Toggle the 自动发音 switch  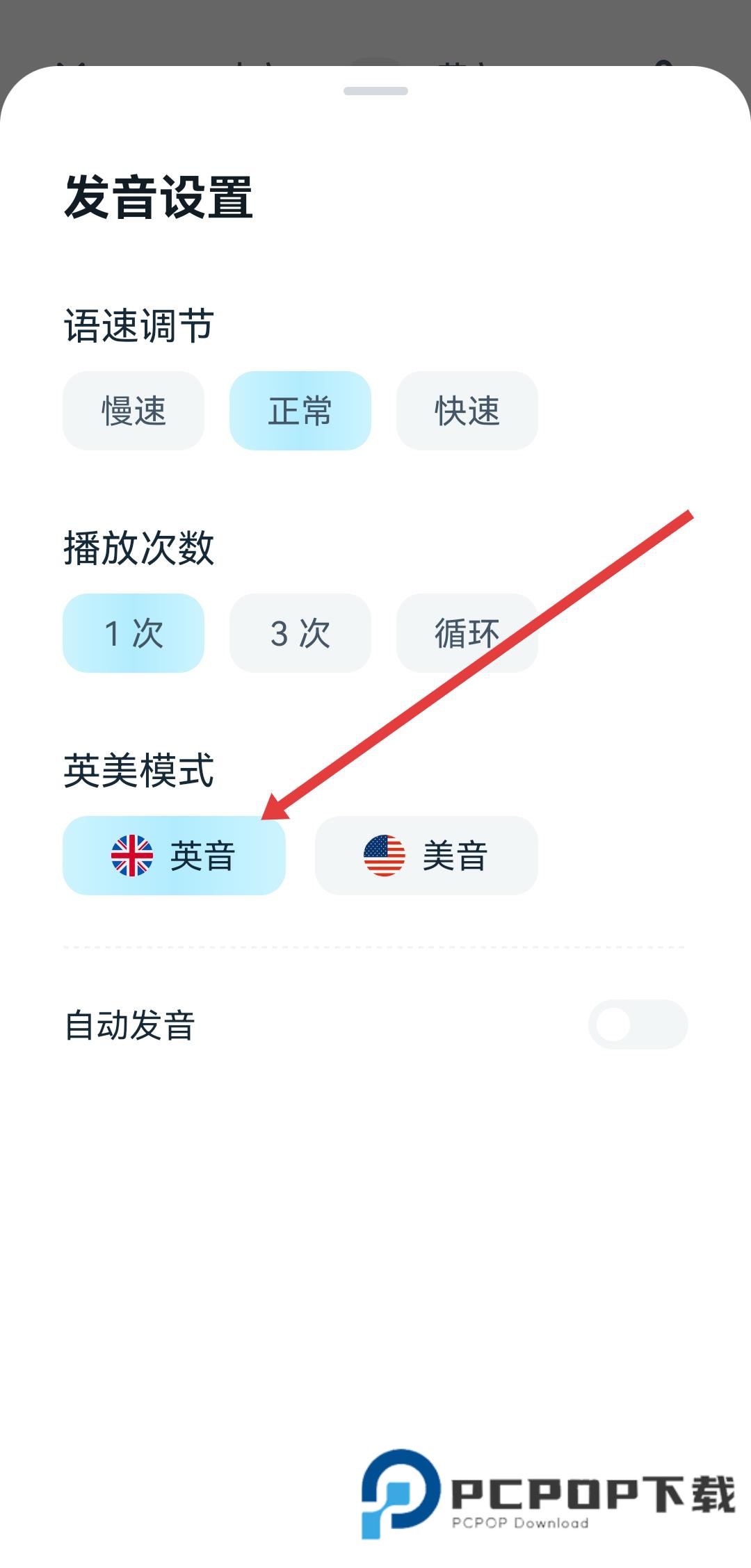(x=638, y=1024)
